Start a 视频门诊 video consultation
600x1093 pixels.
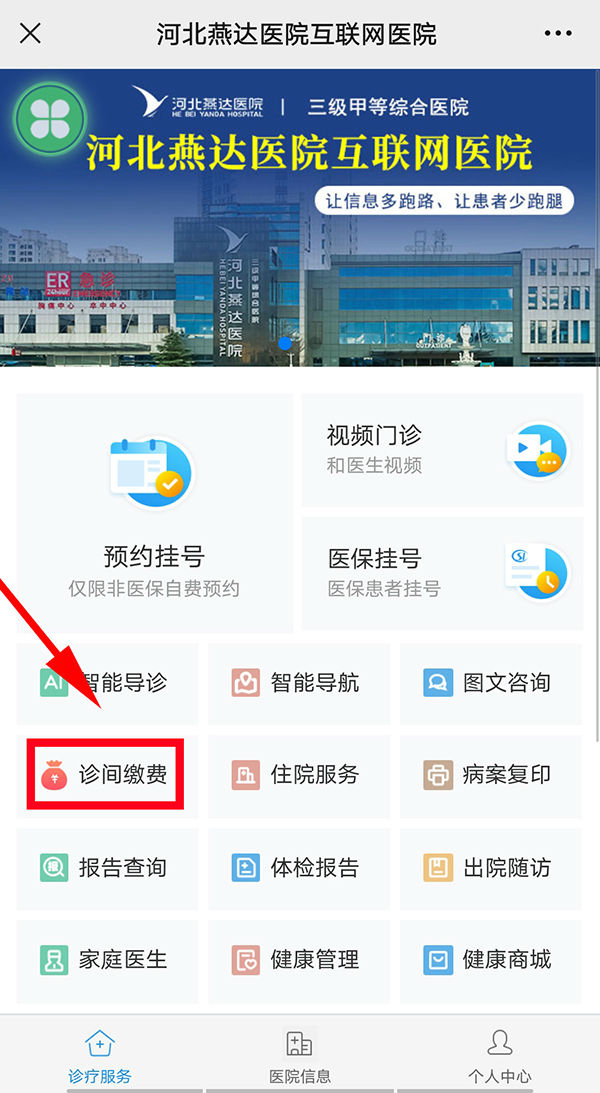pos(442,450)
